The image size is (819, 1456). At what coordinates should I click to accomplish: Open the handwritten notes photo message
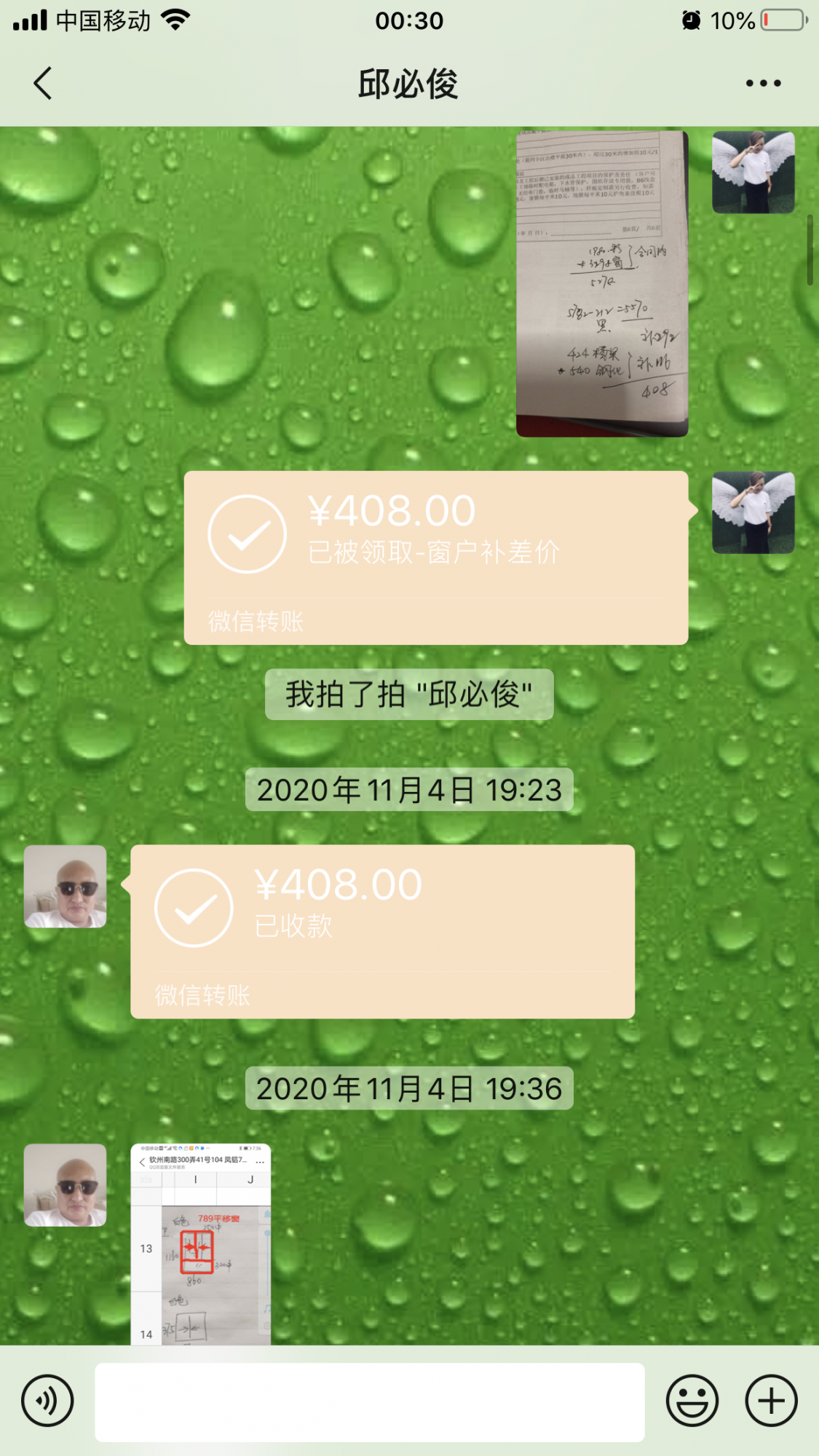[602, 284]
